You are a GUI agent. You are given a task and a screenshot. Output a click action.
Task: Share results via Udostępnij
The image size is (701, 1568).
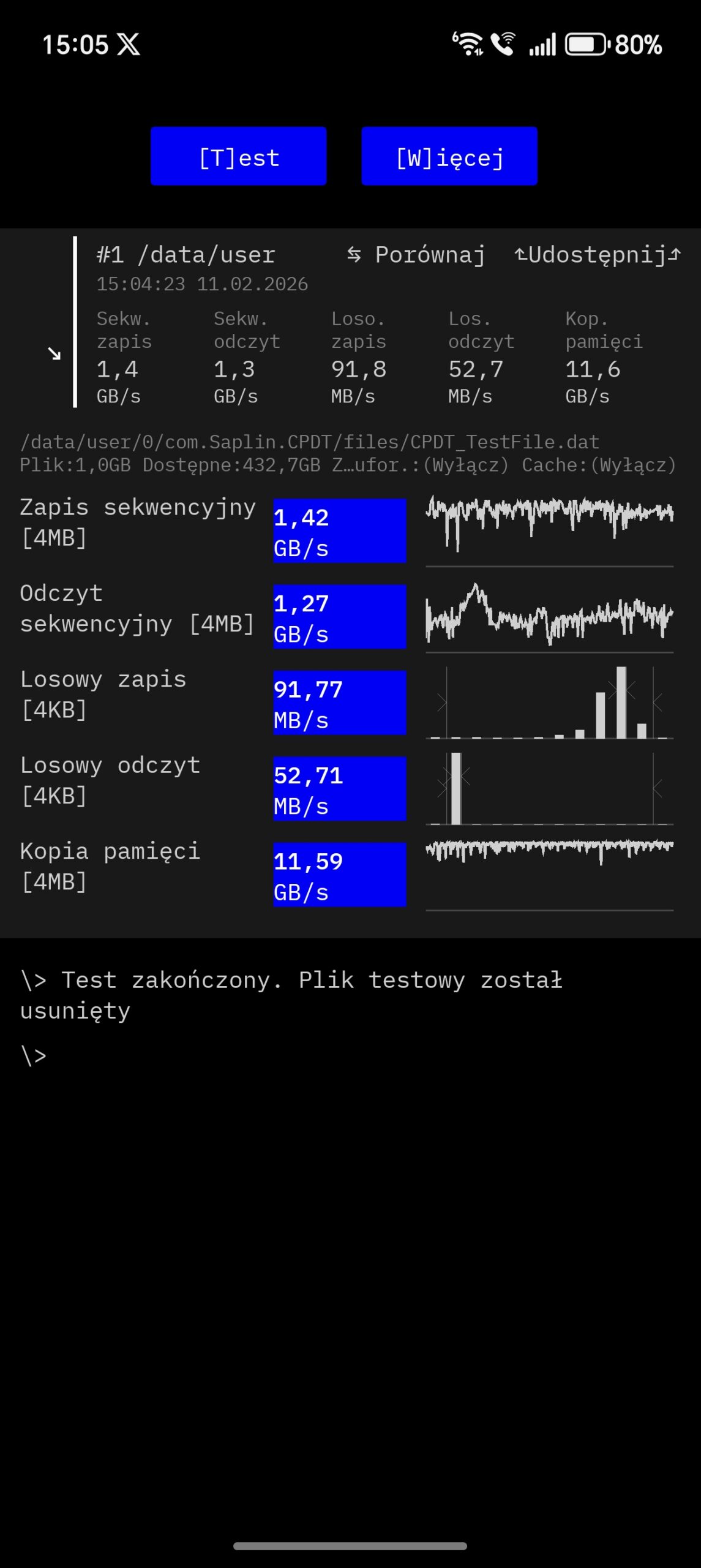597,254
